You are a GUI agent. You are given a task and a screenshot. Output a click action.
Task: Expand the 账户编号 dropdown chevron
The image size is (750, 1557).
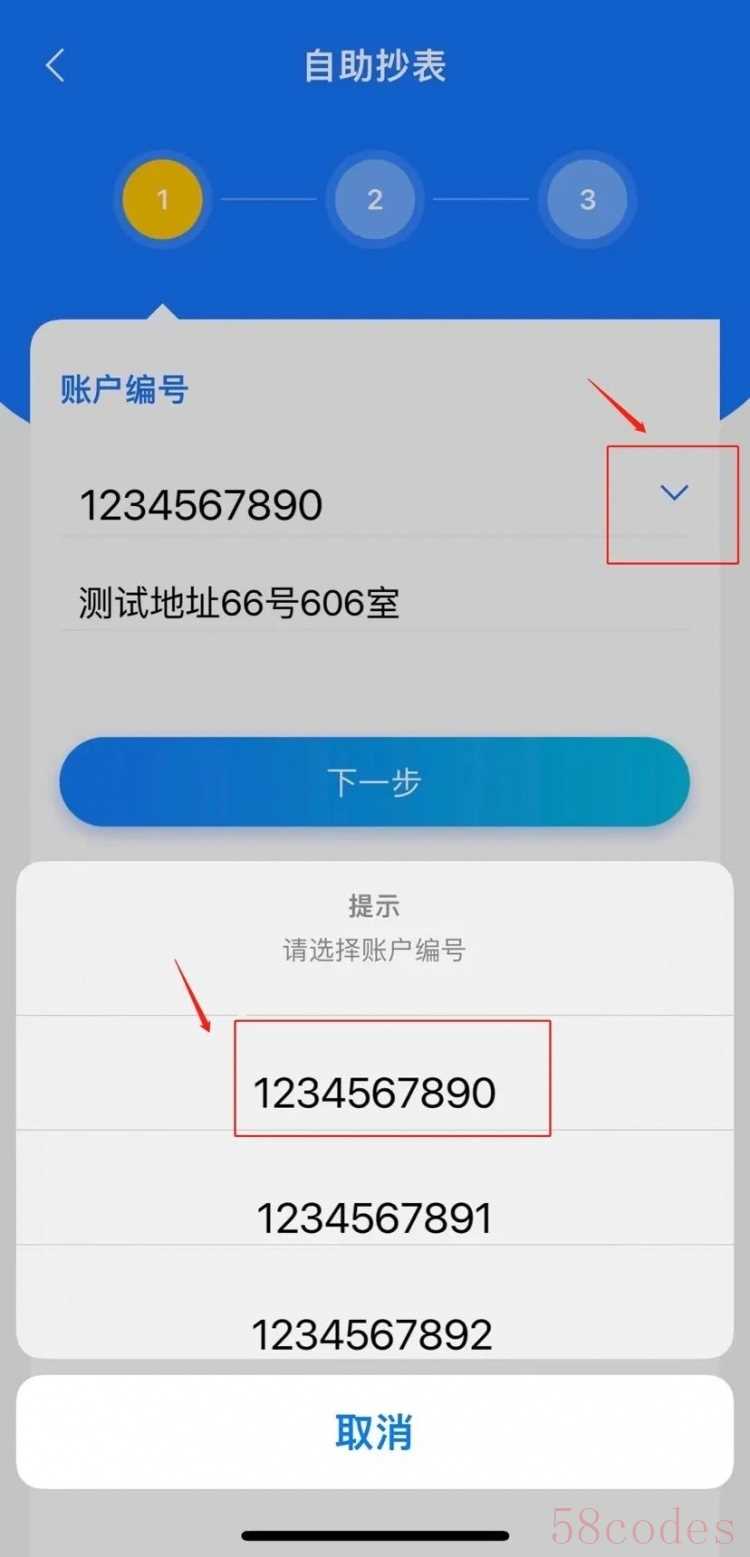coord(675,492)
